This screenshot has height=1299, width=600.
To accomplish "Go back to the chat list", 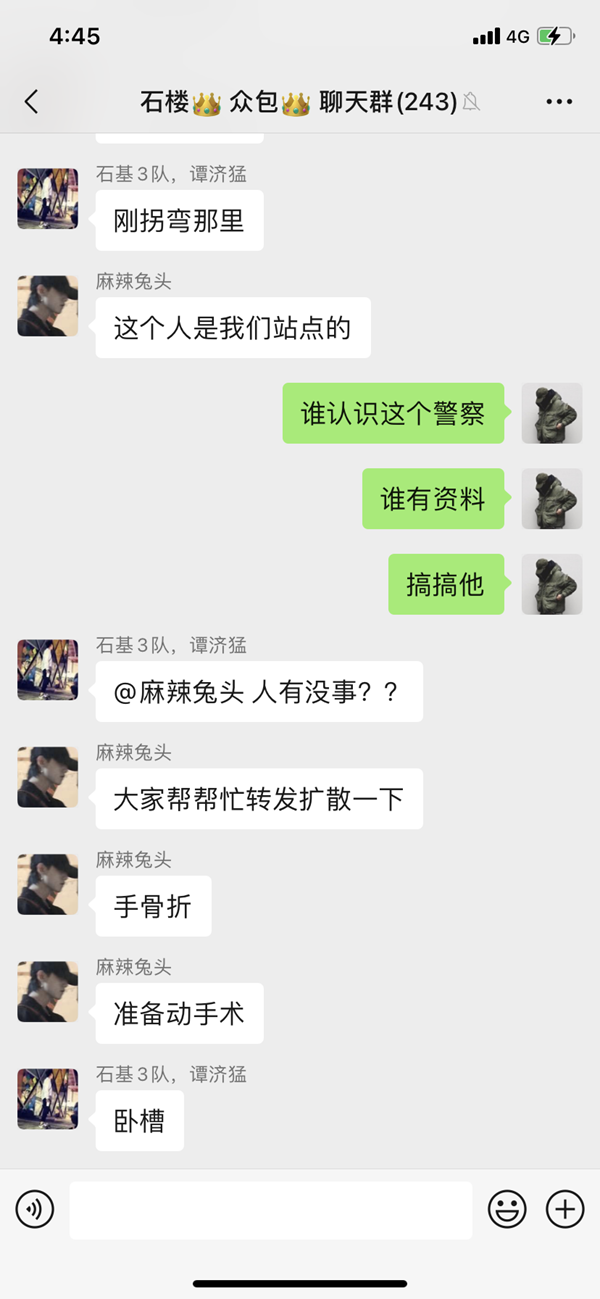I will [32, 101].
